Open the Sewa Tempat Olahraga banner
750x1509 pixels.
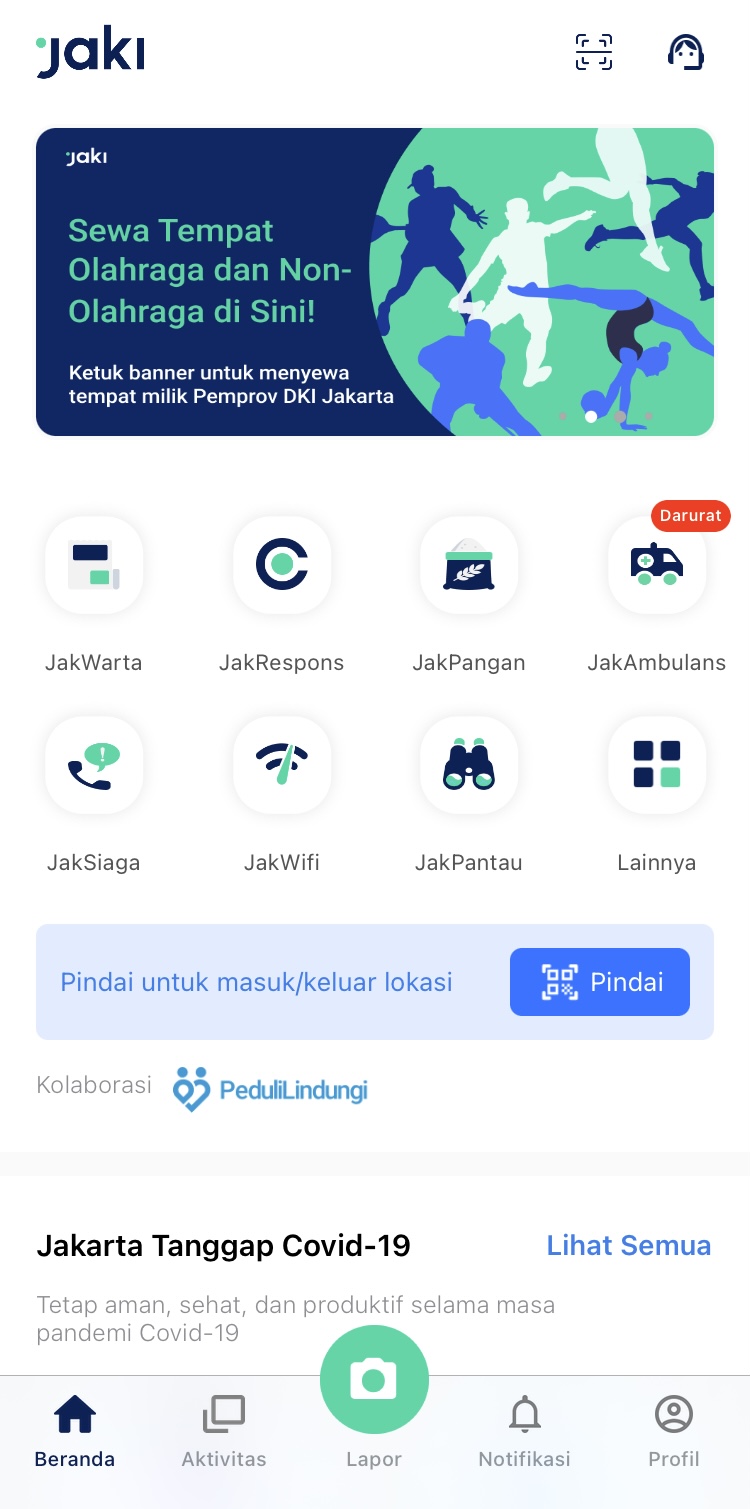tap(375, 282)
